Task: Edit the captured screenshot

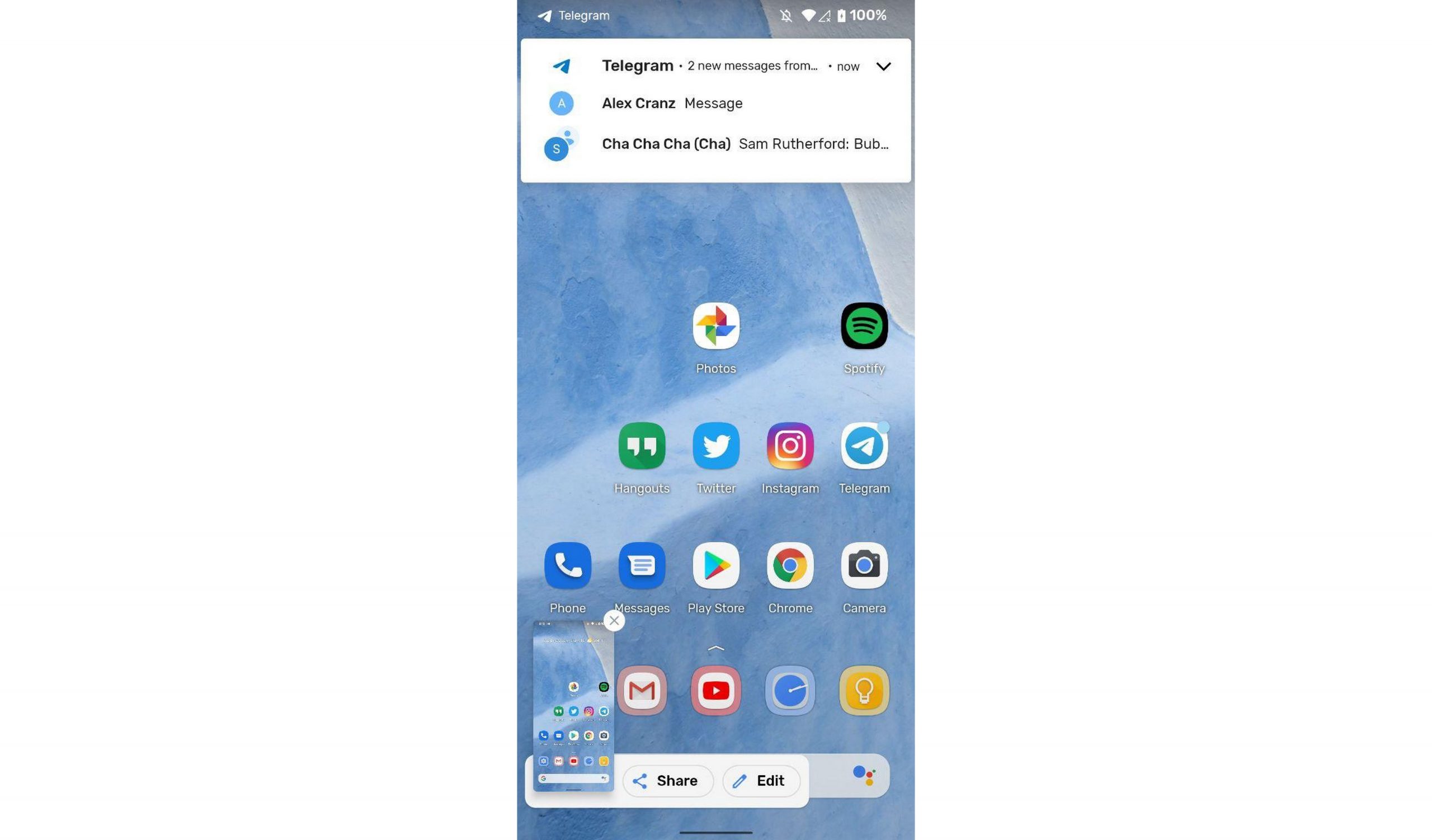Action: point(761,781)
